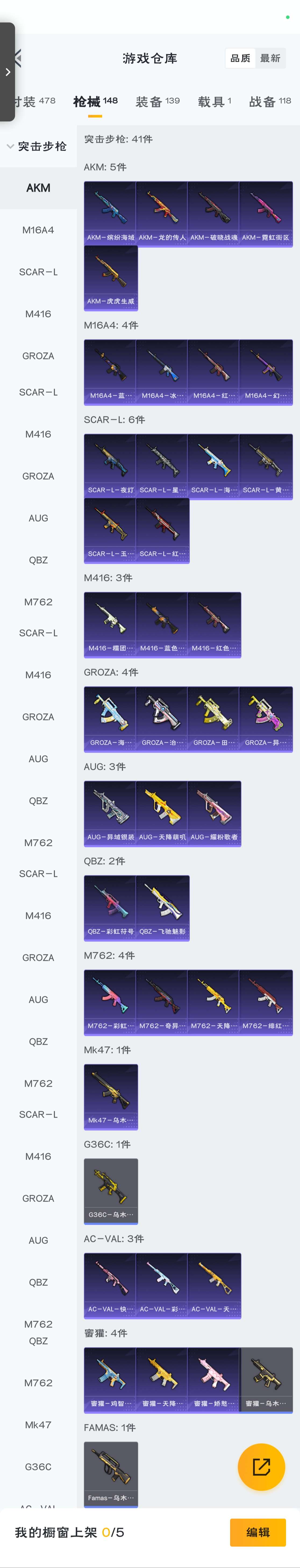Screen dimensions: 300x1568
Task: Switch to the 装备 tab
Action: 157,101
